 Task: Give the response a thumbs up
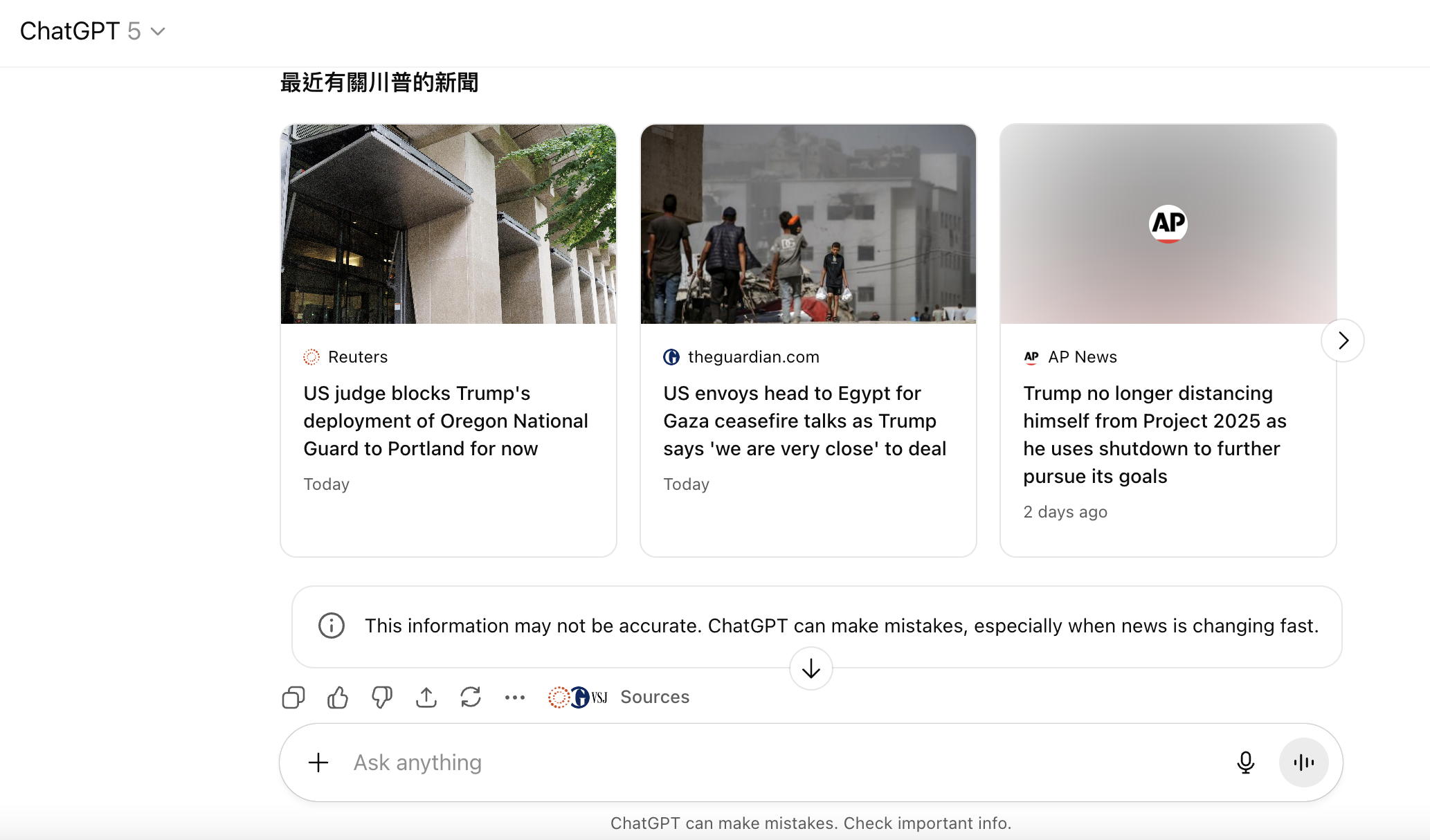(338, 697)
